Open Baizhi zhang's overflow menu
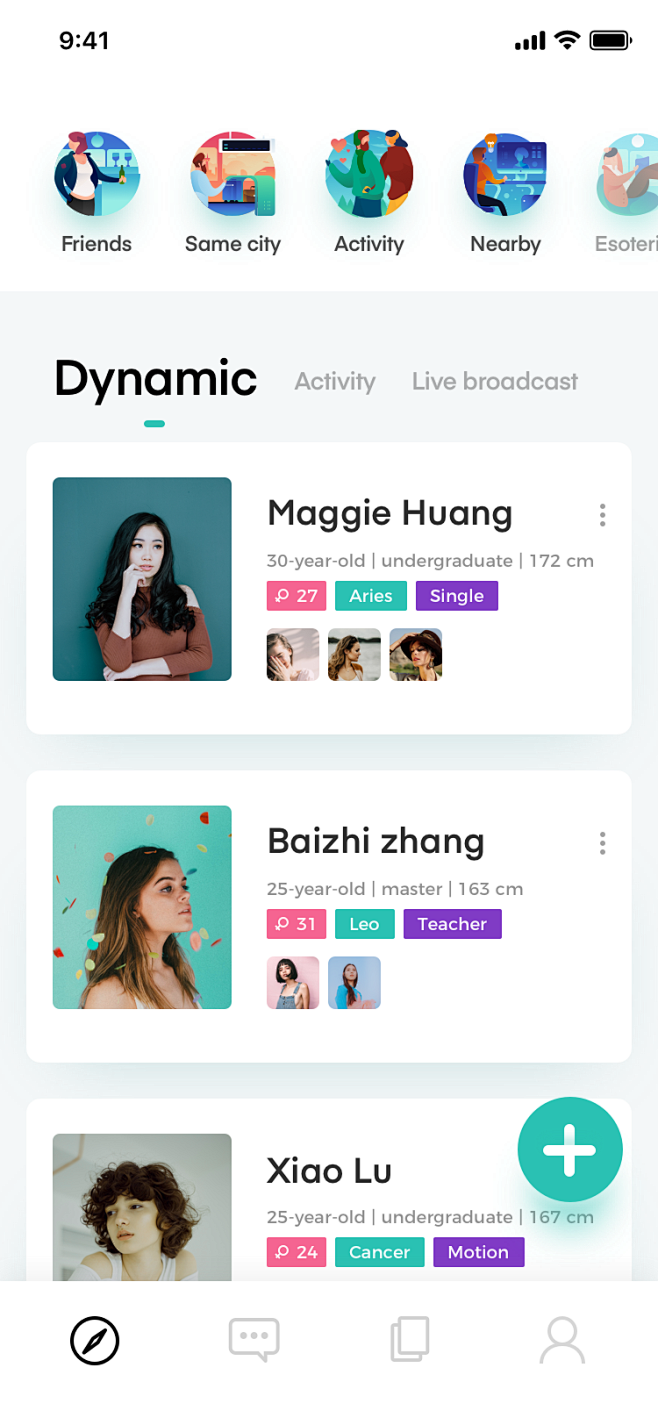 [x=602, y=843]
